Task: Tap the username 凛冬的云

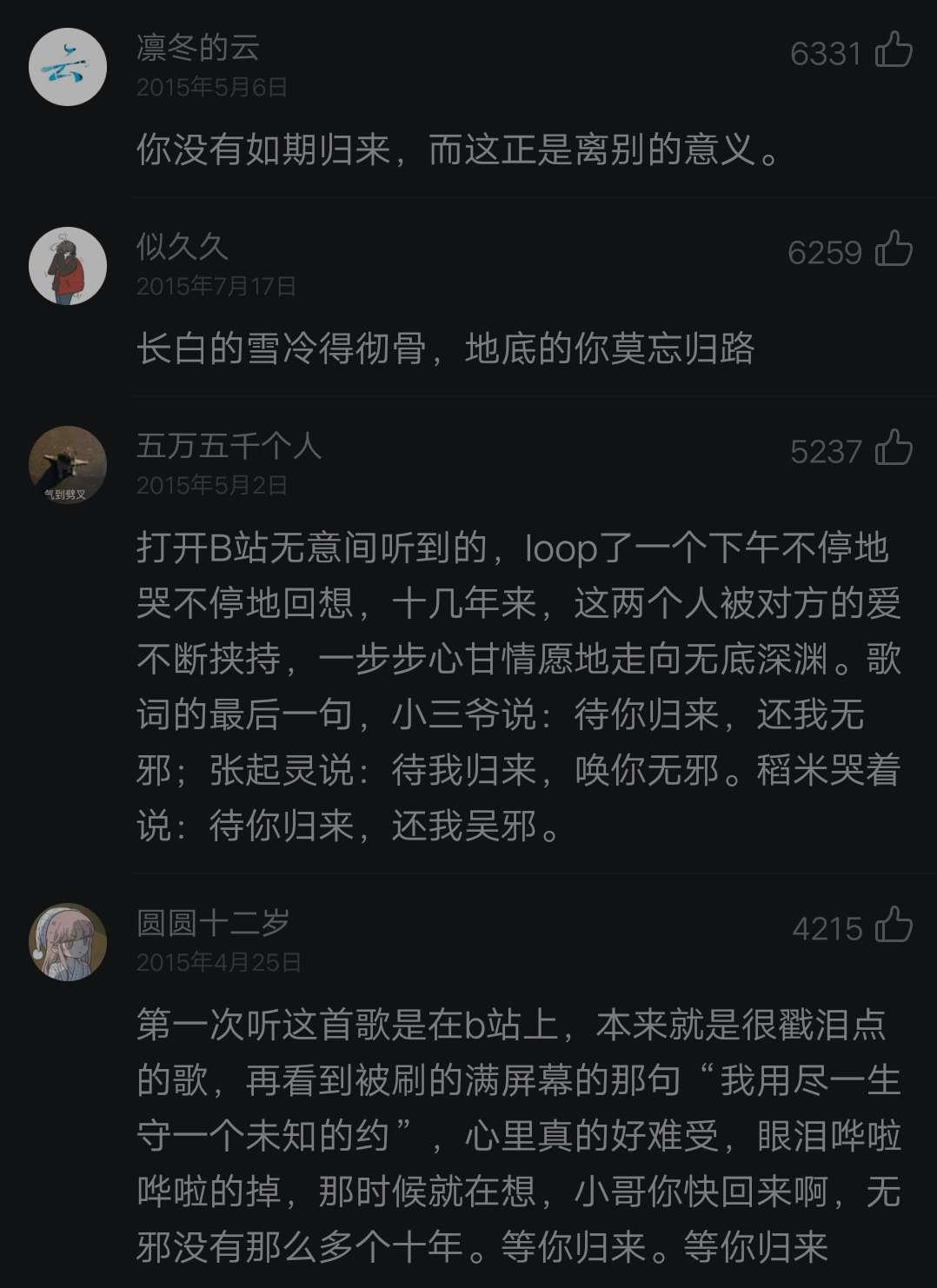Action: 198,48
